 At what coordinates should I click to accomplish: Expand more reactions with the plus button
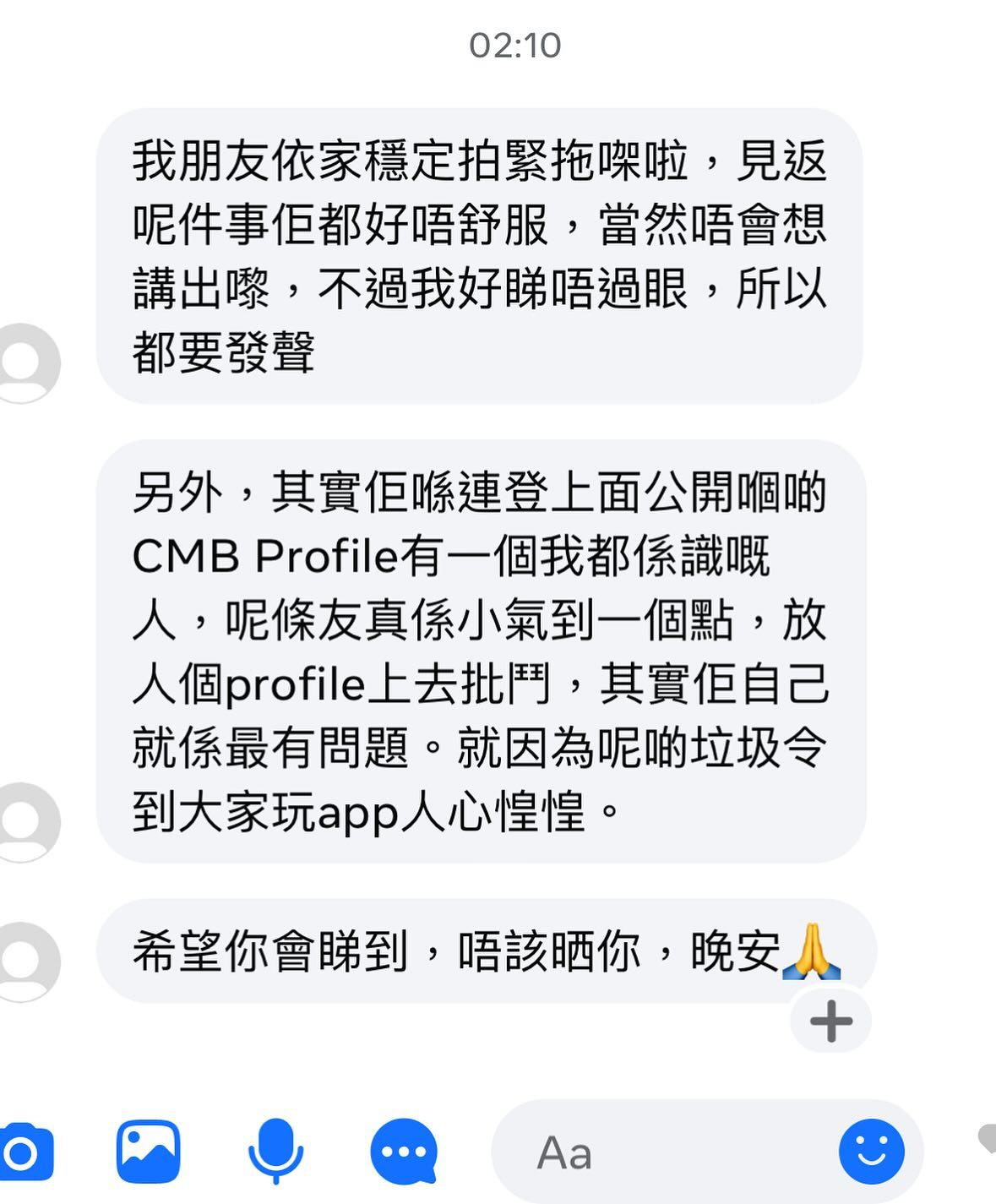831,1020
